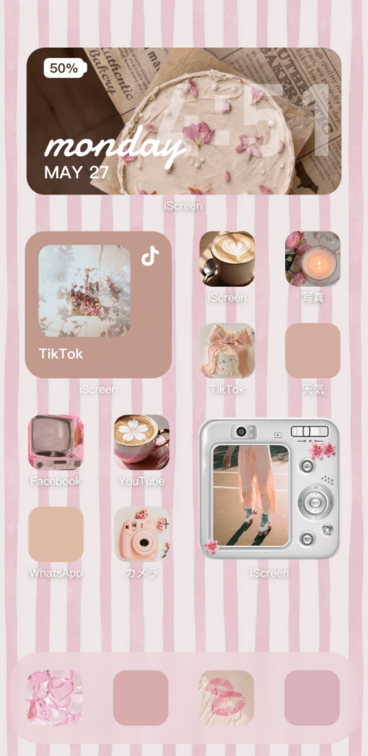
Task: Open the 写真 photos app
Action: [x=313, y=259]
